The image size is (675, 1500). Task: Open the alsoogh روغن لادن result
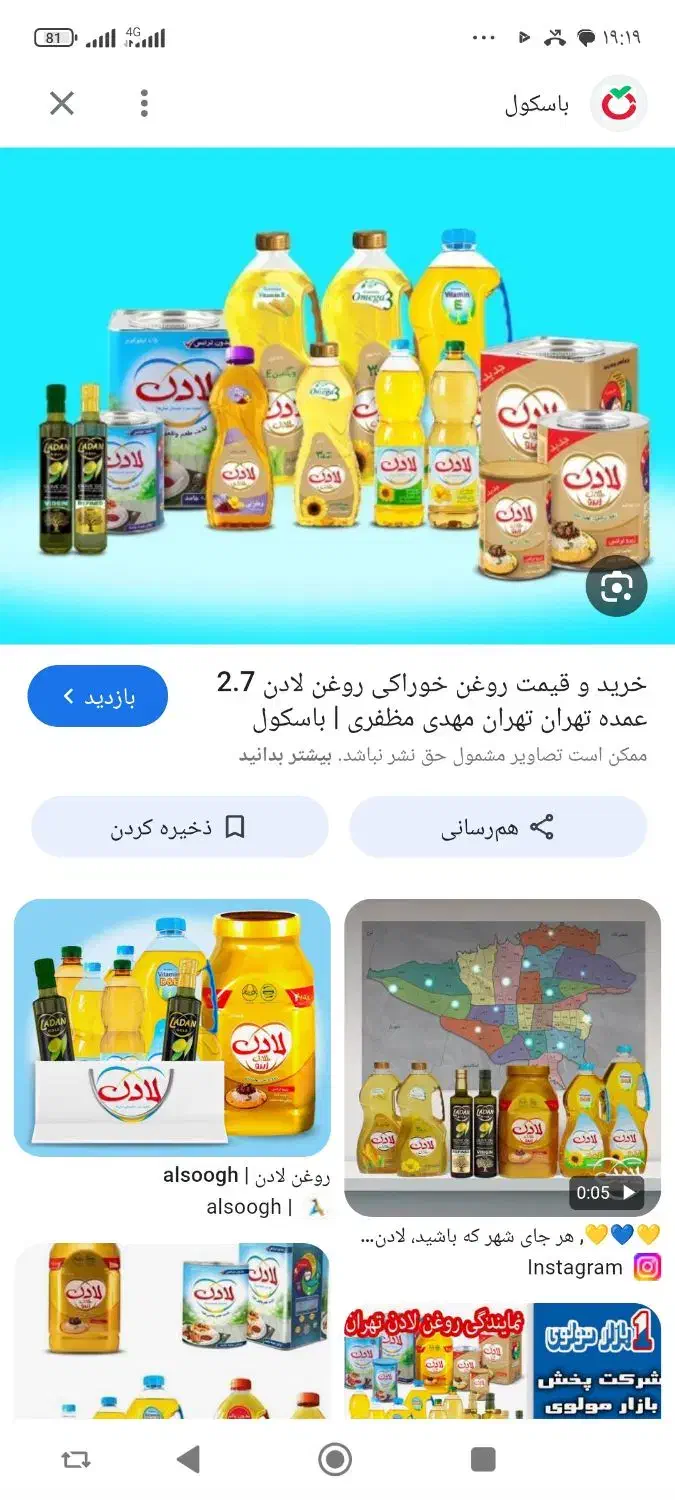172,1027
